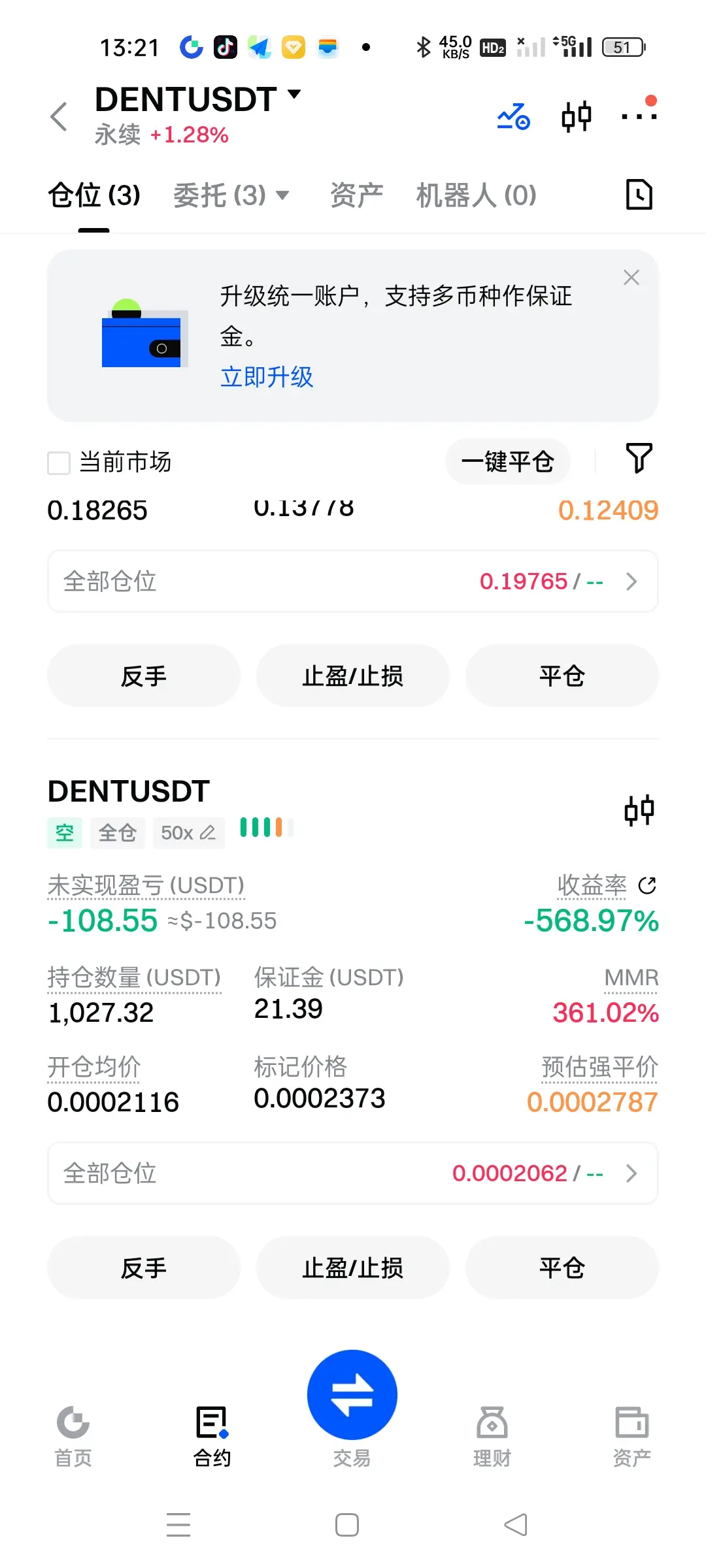The width and height of the screenshot is (706, 1568).
Task: Tap the 立即升级 link
Action: pos(267,377)
